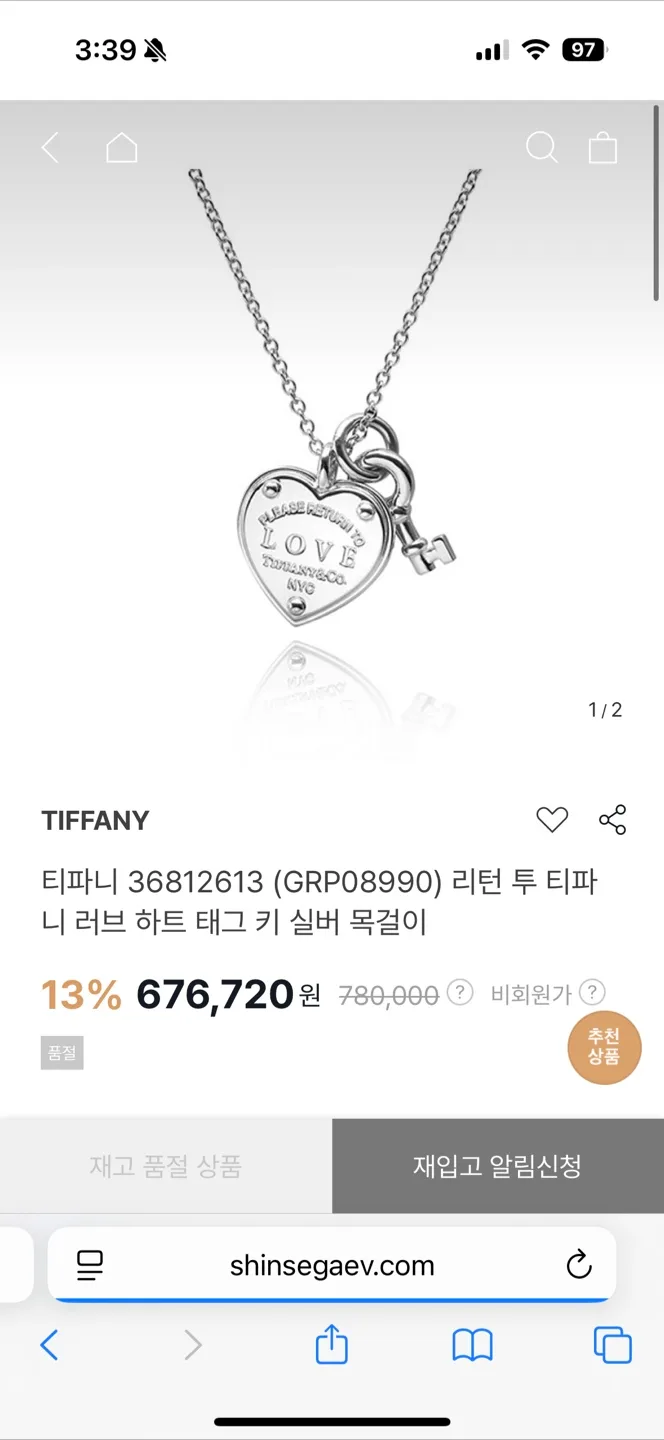664x1440 pixels.
Task: Go back using the top arrow
Action: [x=50, y=148]
